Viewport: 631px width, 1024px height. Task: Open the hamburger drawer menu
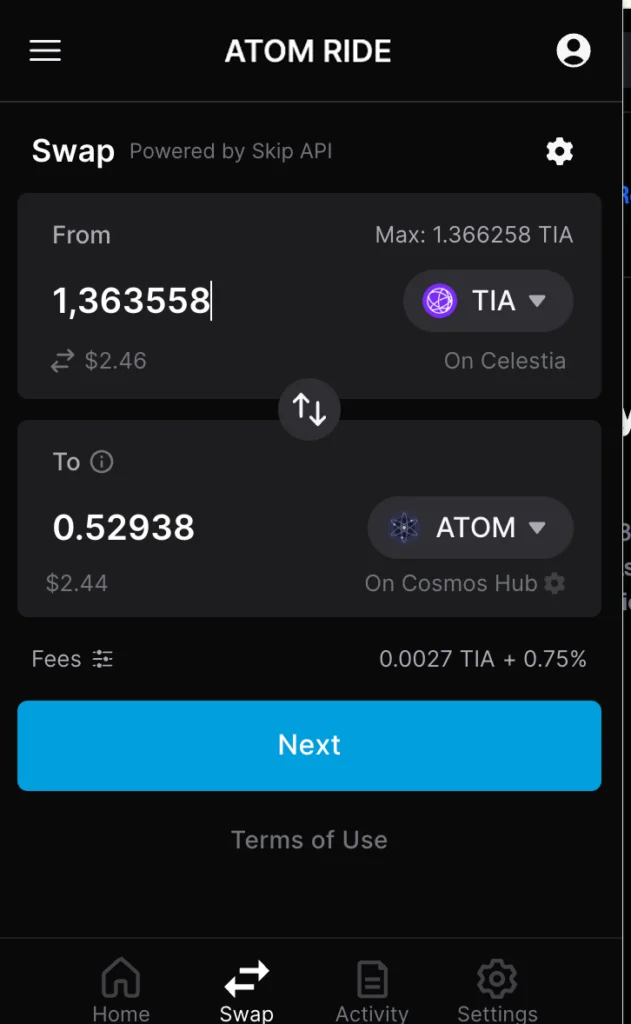[x=45, y=51]
